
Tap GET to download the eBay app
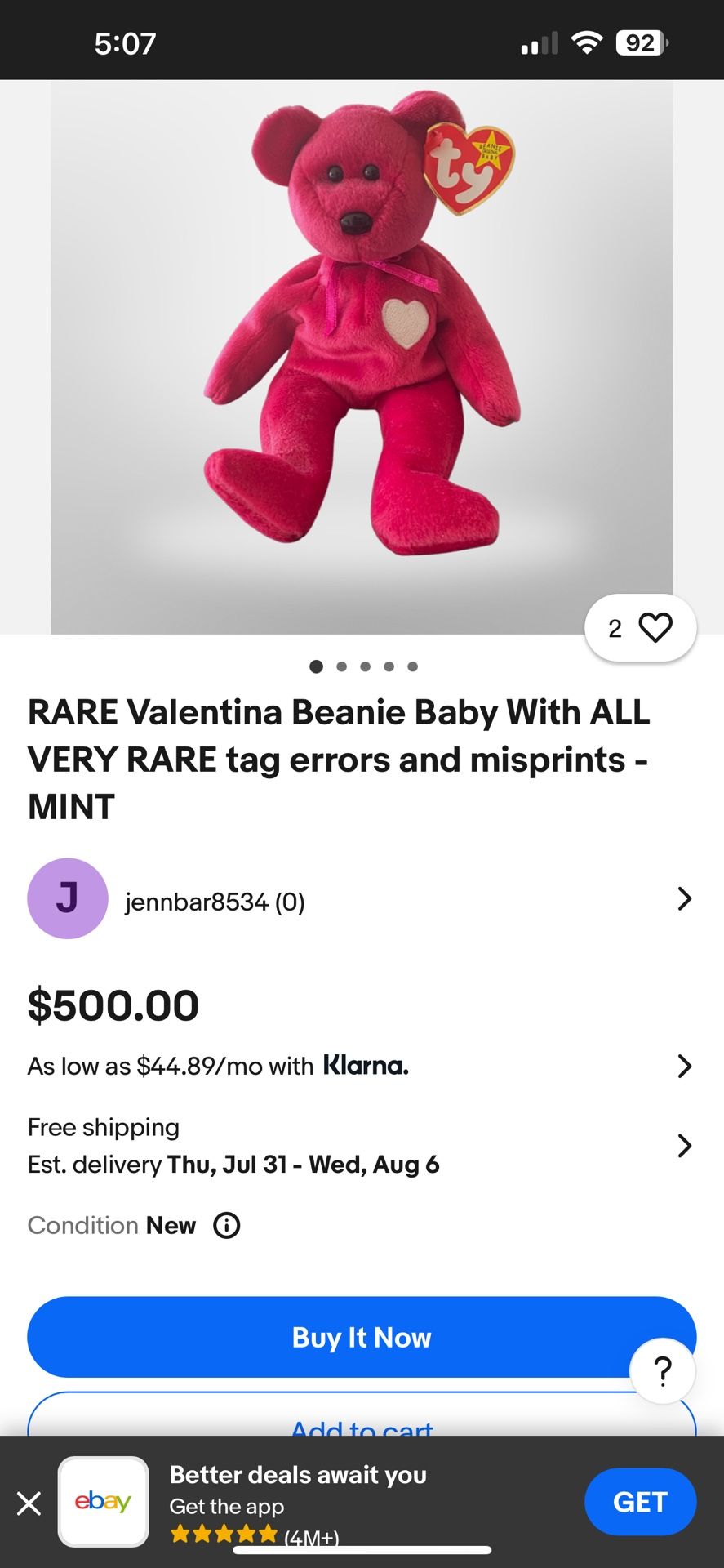tap(641, 1501)
